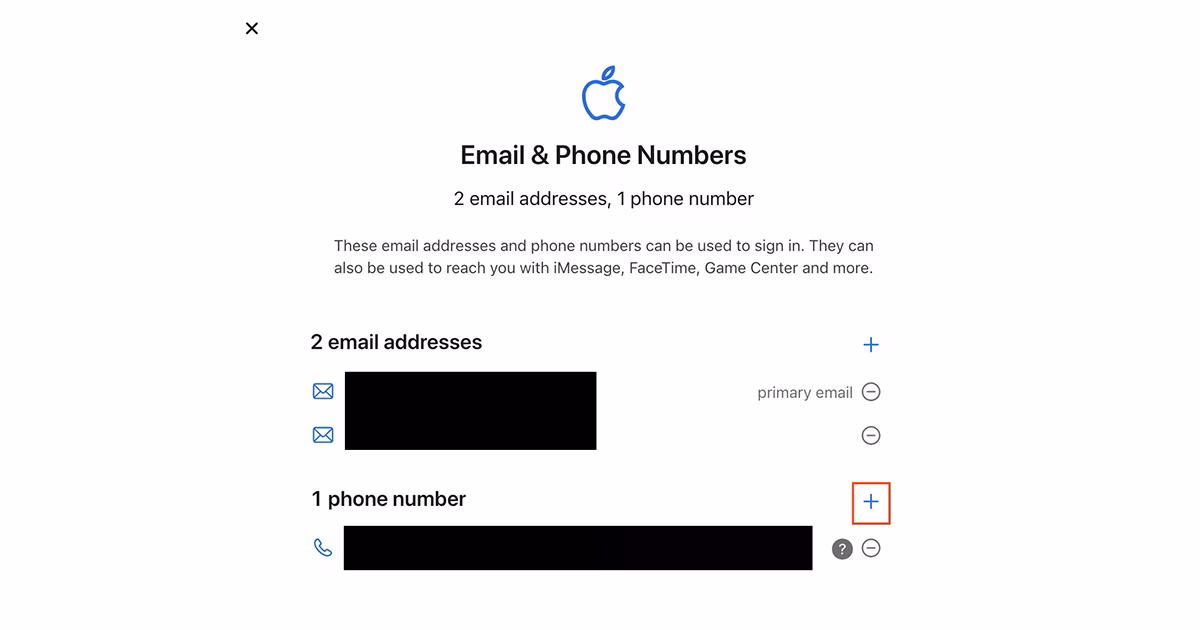Remove the second email address
The width and height of the screenshot is (1200, 630).
coord(871,435)
